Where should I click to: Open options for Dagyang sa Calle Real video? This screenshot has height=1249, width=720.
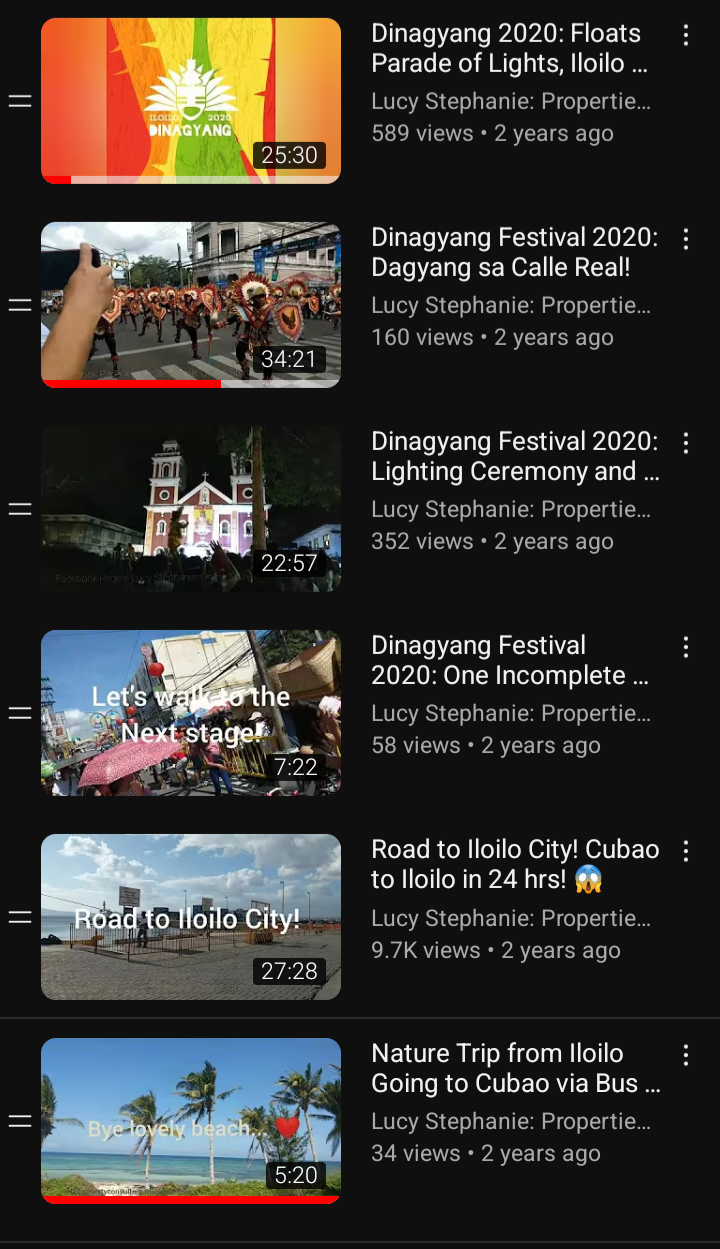click(x=686, y=240)
